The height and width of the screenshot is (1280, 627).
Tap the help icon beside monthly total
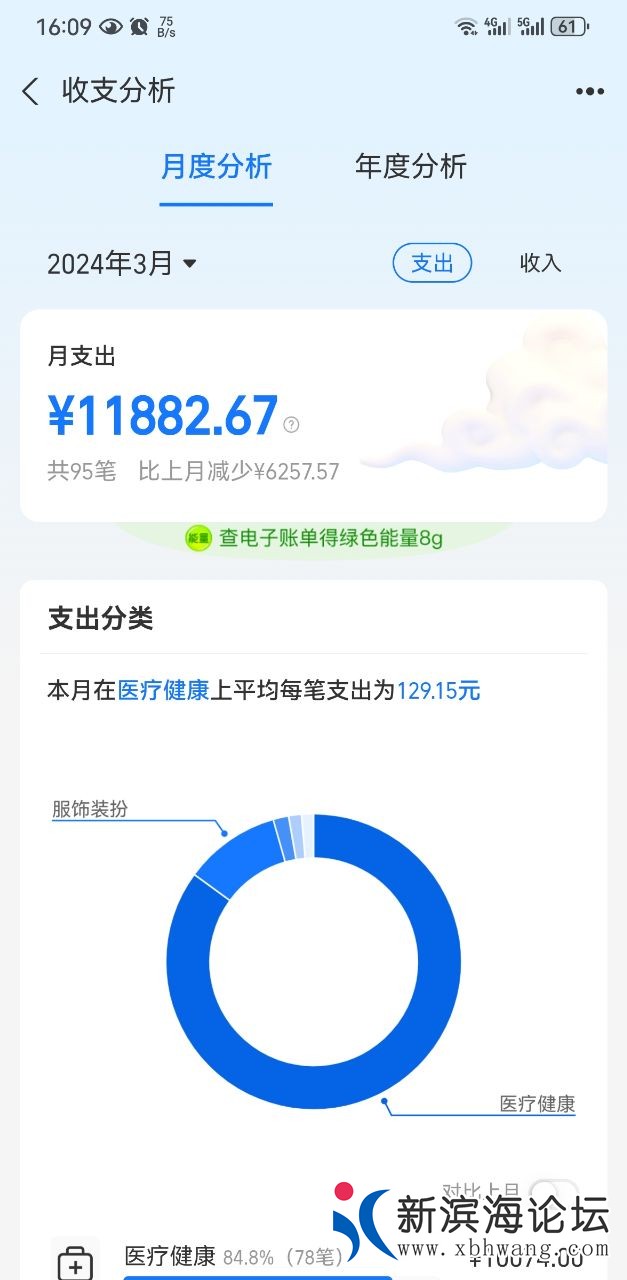click(291, 424)
